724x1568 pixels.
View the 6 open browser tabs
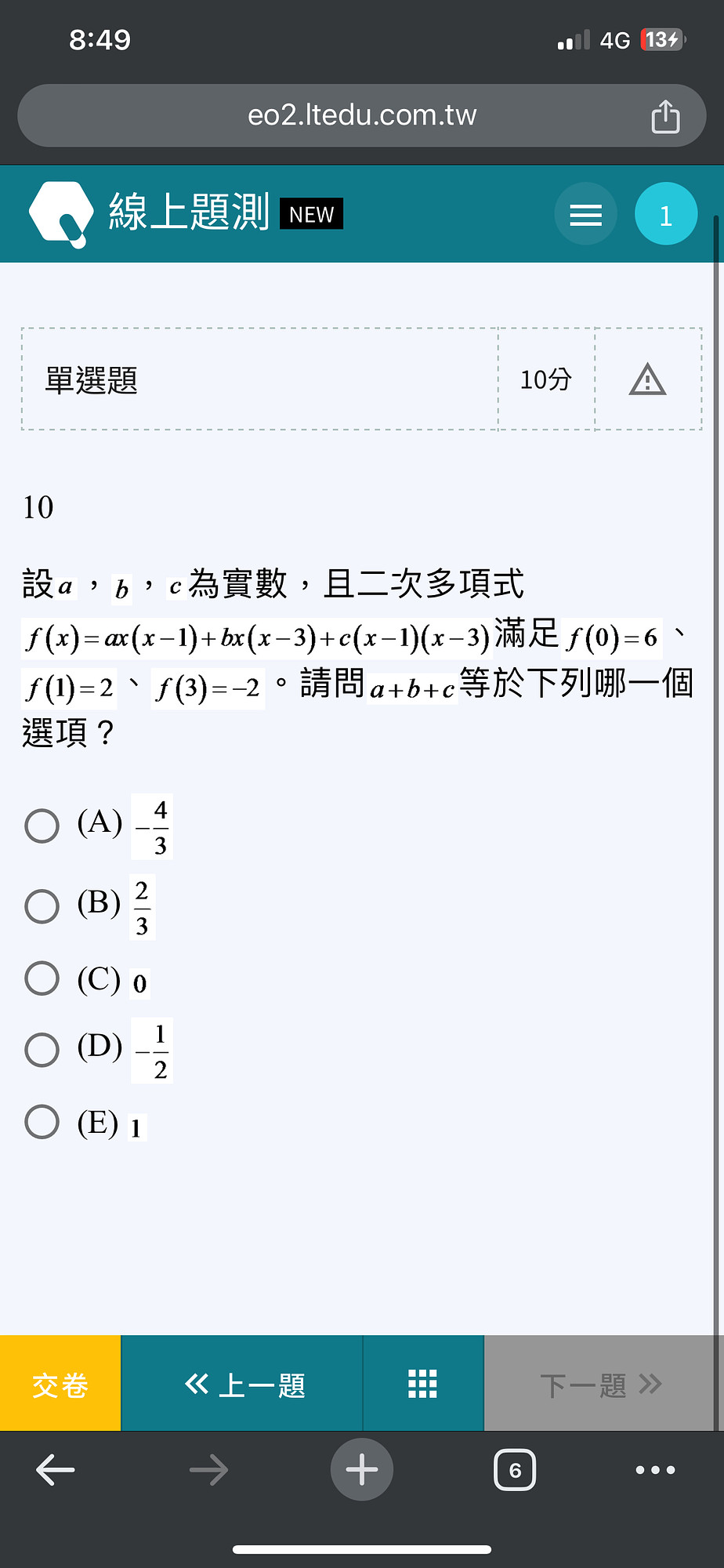coord(515,1470)
